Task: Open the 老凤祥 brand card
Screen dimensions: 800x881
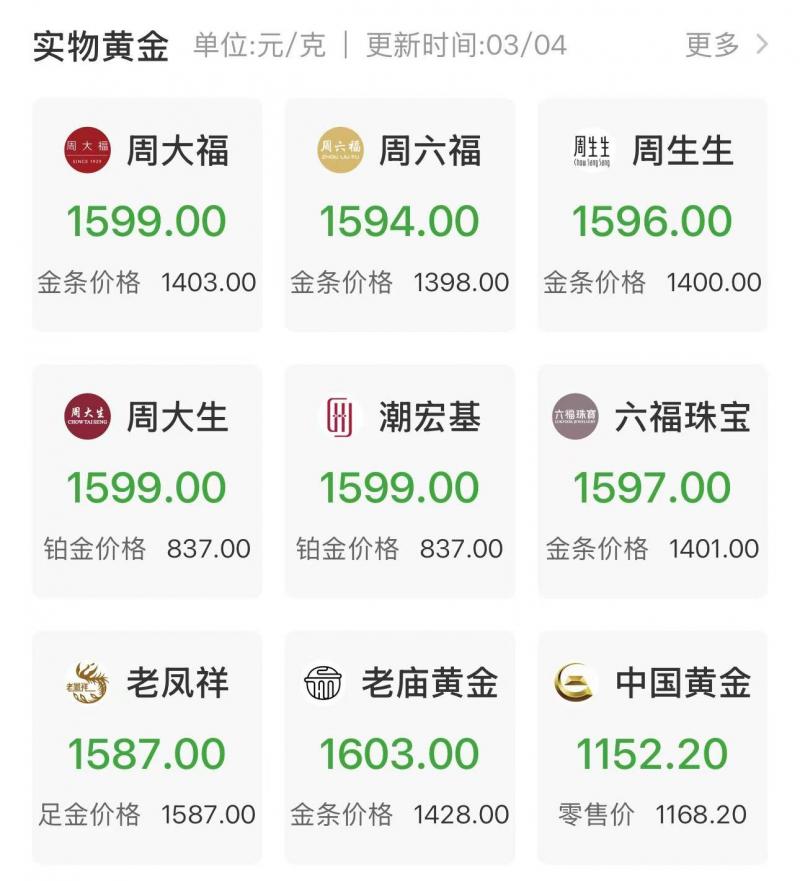Action: click(146, 736)
